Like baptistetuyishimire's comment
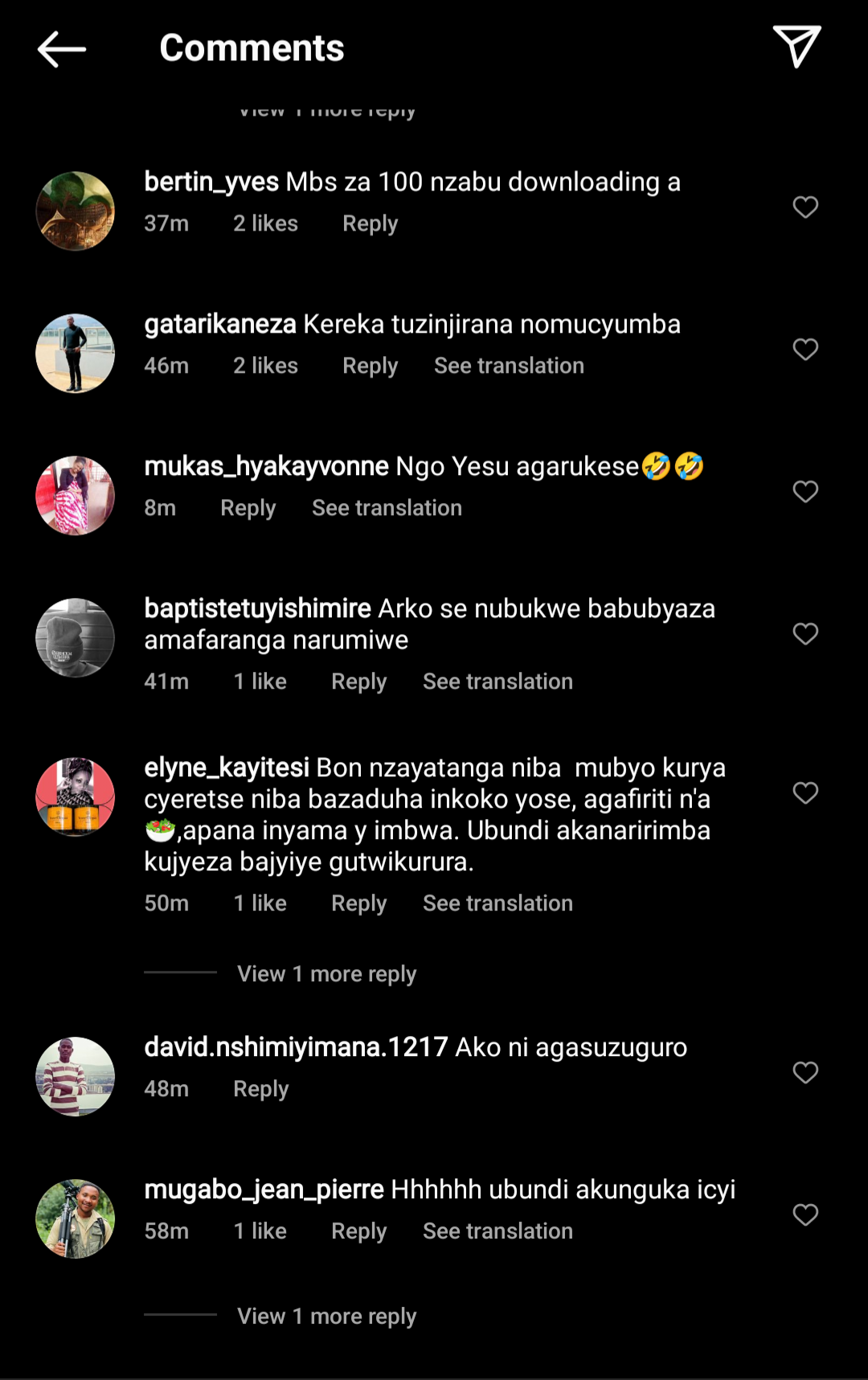This screenshot has width=868, height=1380. tap(805, 634)
